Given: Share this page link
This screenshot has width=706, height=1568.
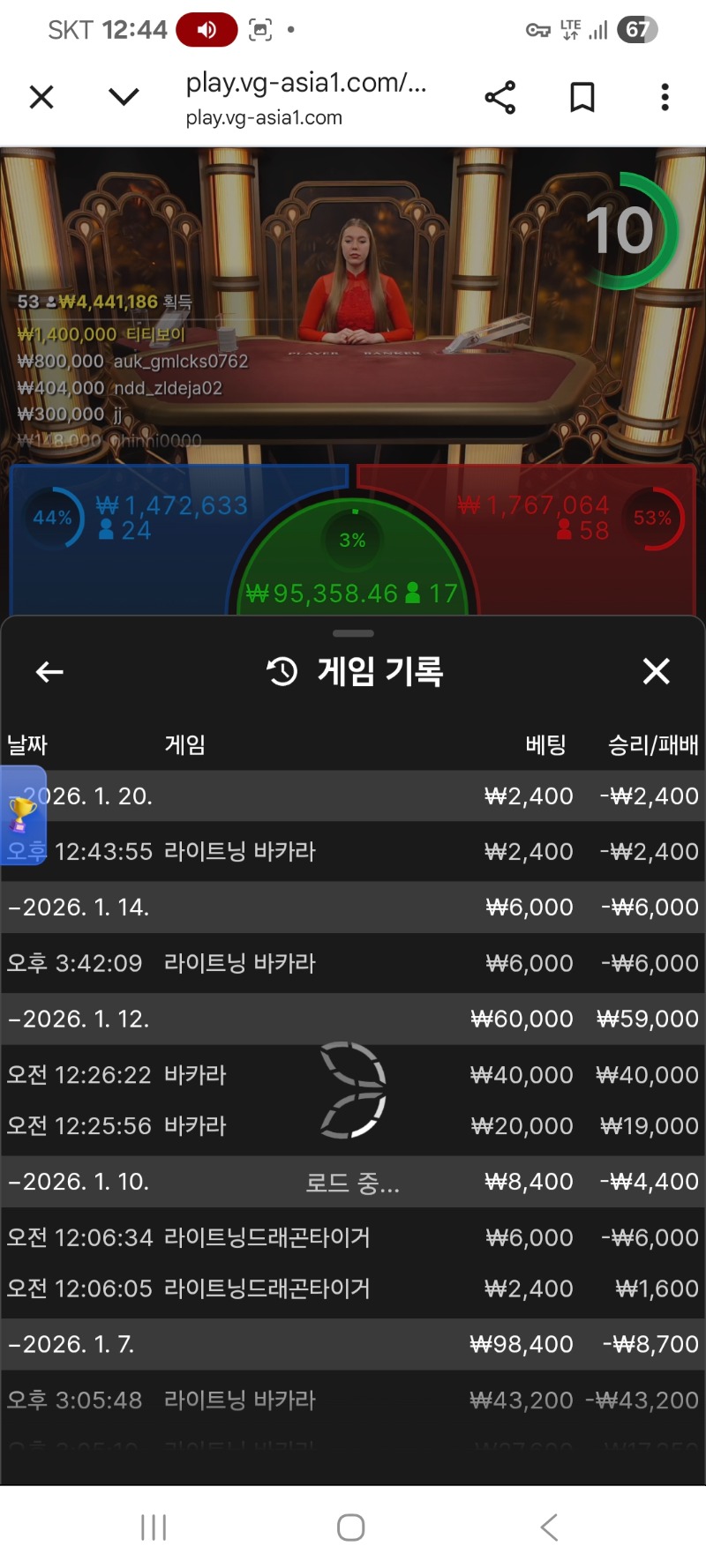Looking at the screenshot, I should tap(499, 97).
